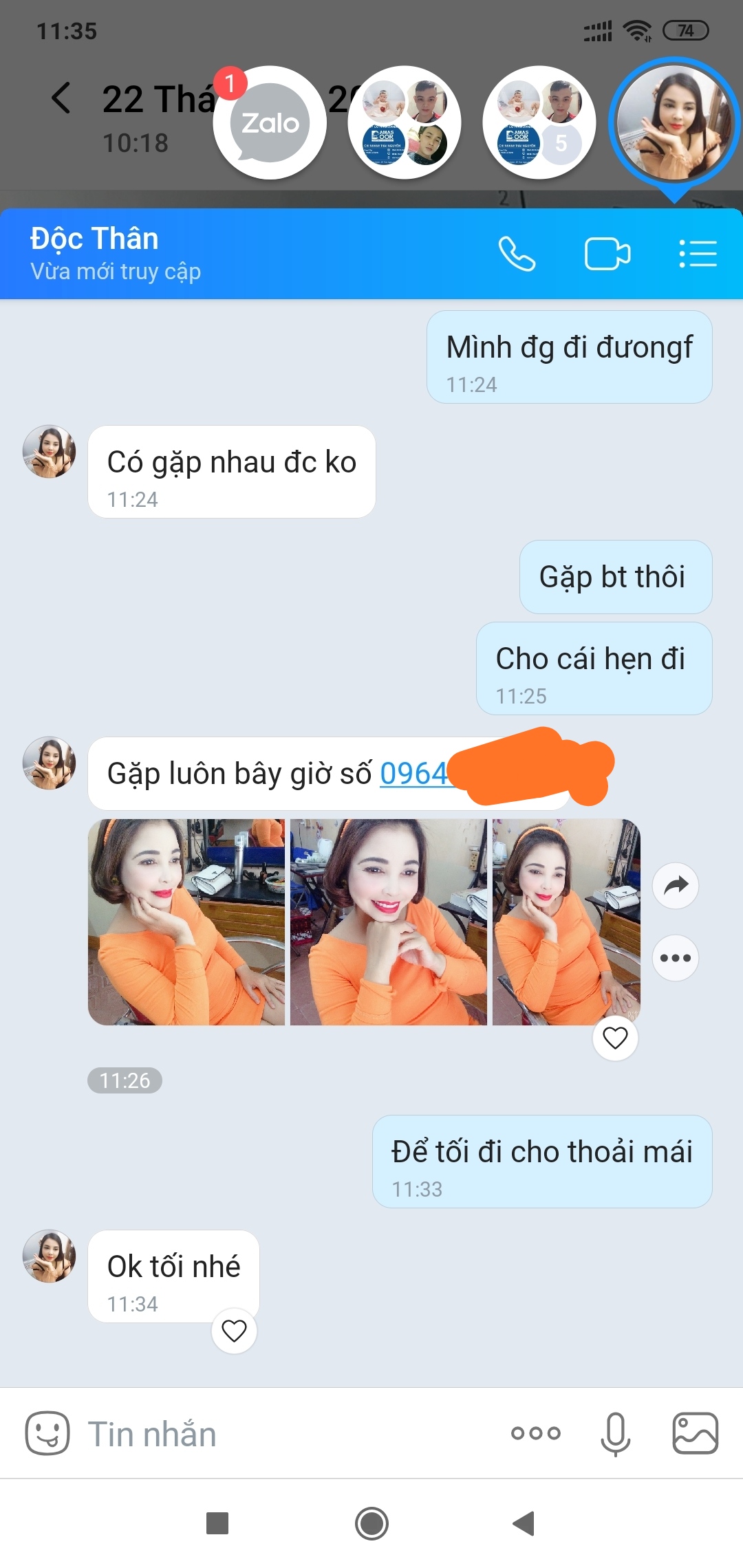This screenshot has width=743, height=1568.
Task: Open the group chat head with 5 badge
Action: click(539, 123)
